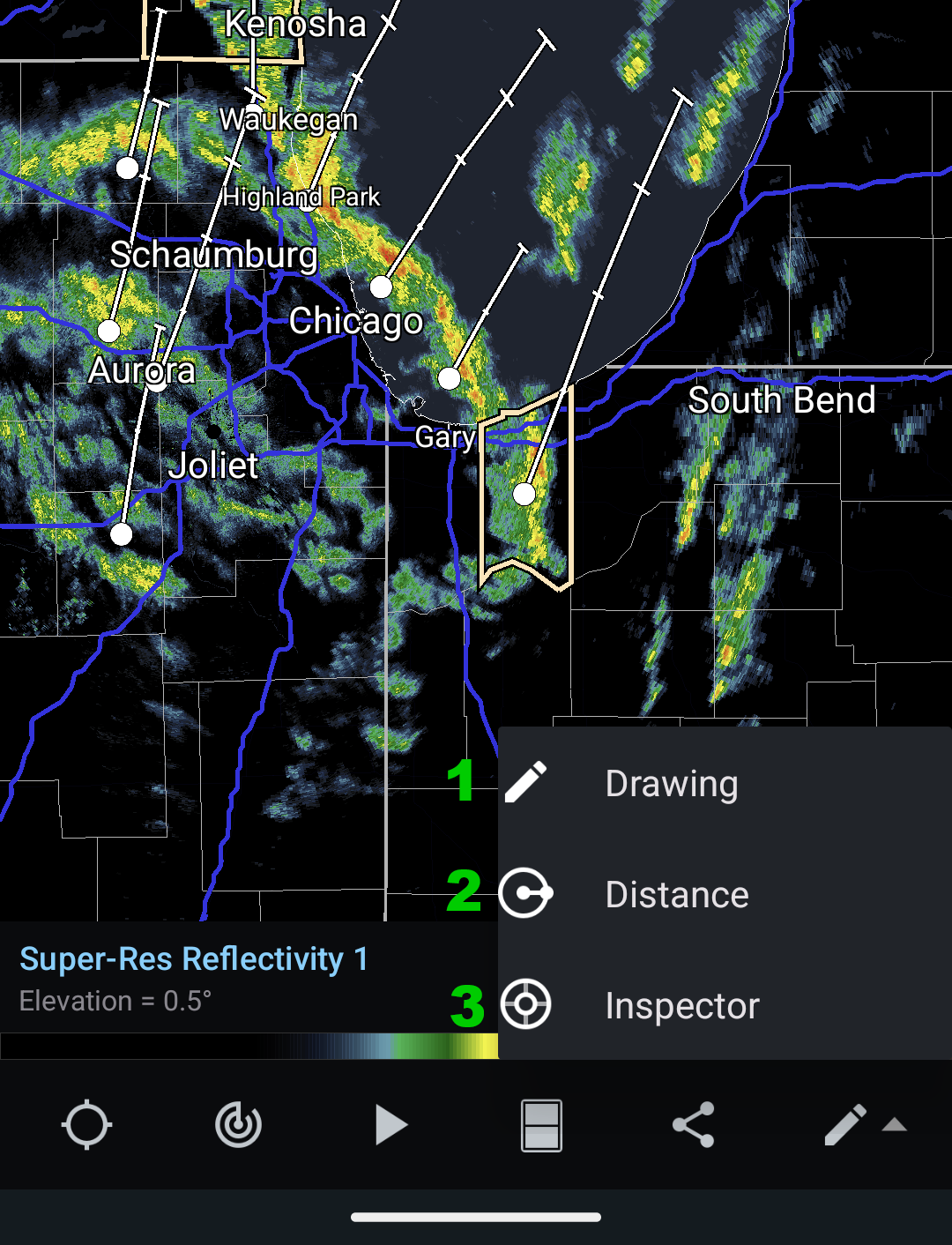Select the Drawing tool
The width and height of the screenshot is (952, 1245).
click(x=670, y=784)
